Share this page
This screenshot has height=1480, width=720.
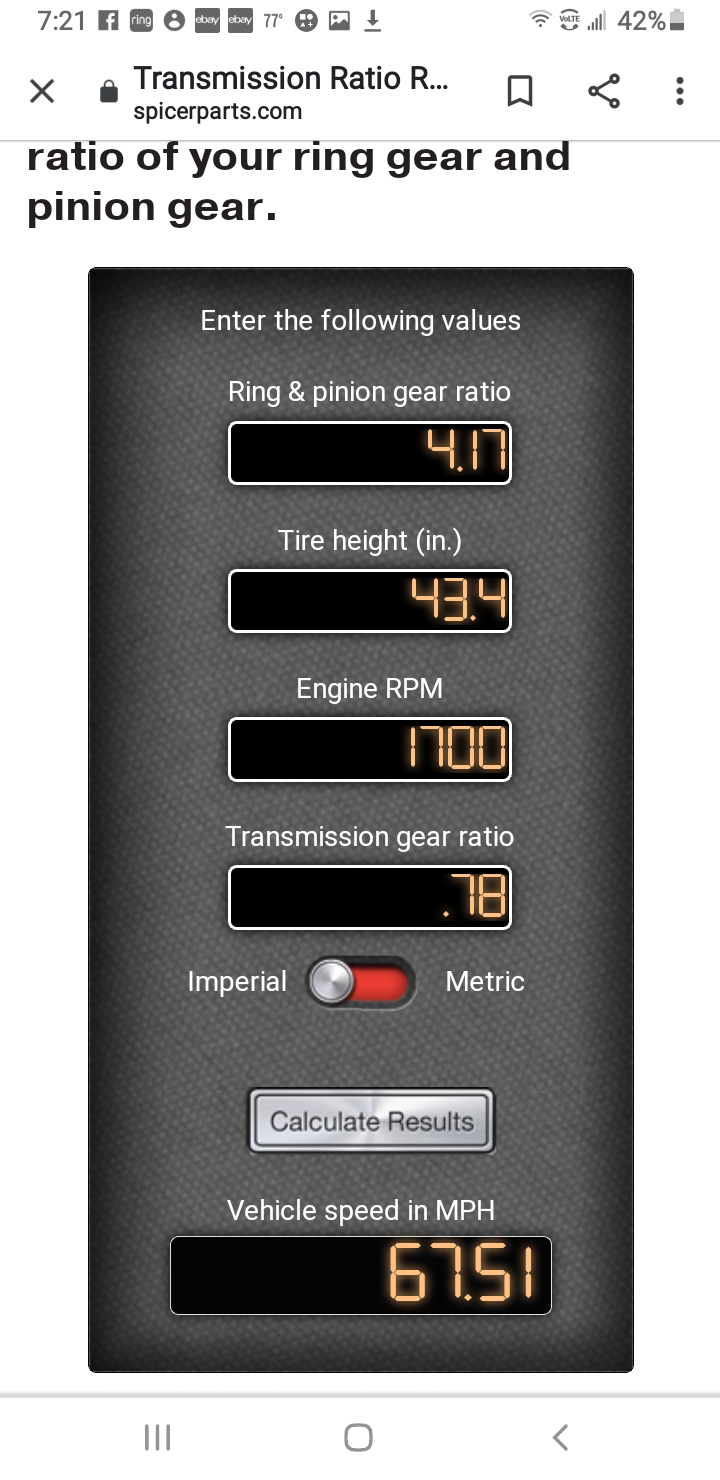(x=603, y=92)
